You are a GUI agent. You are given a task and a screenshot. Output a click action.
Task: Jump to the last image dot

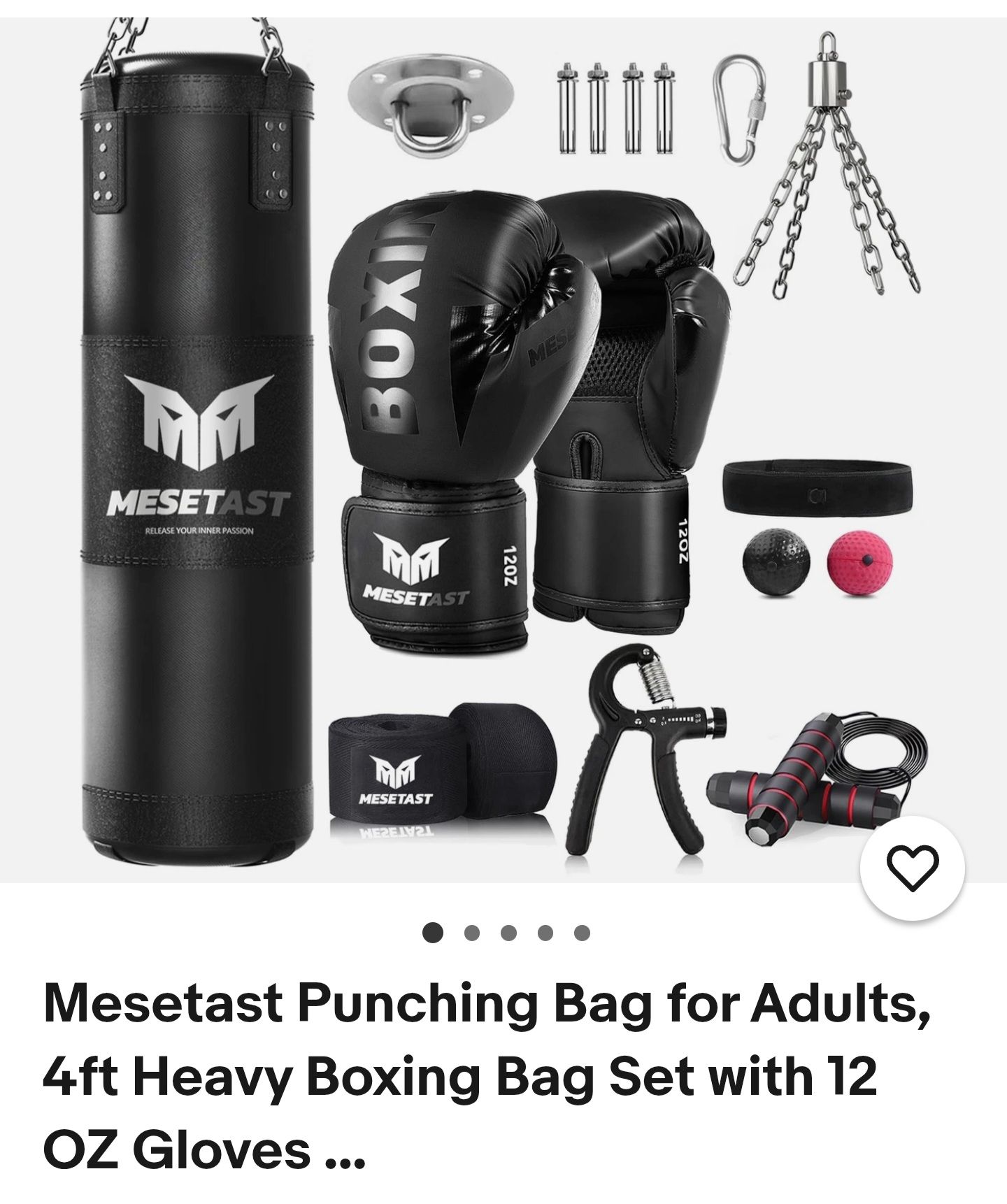point(582,933)
